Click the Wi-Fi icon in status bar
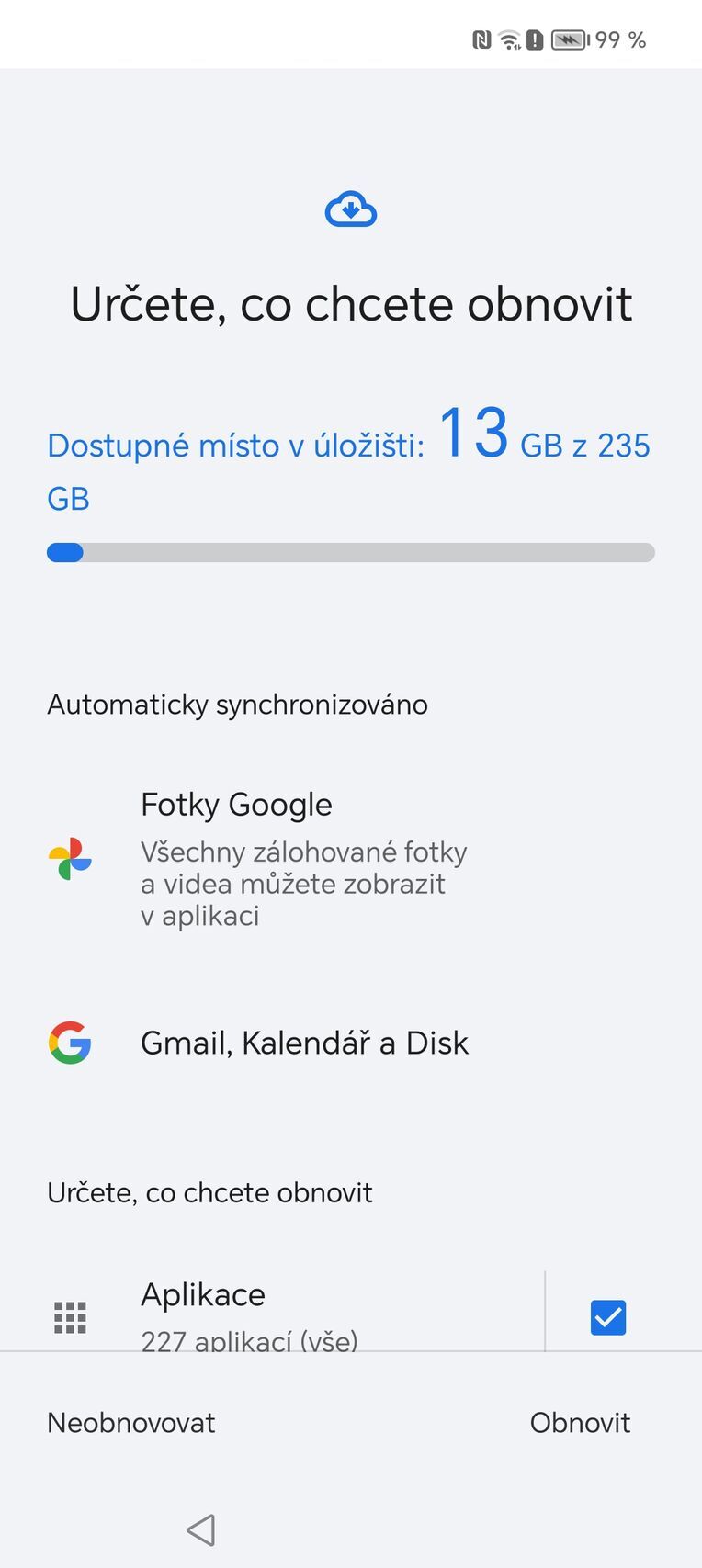Image resolution: width=702 pixels, height=1568 pixels. tap(510, 39)
